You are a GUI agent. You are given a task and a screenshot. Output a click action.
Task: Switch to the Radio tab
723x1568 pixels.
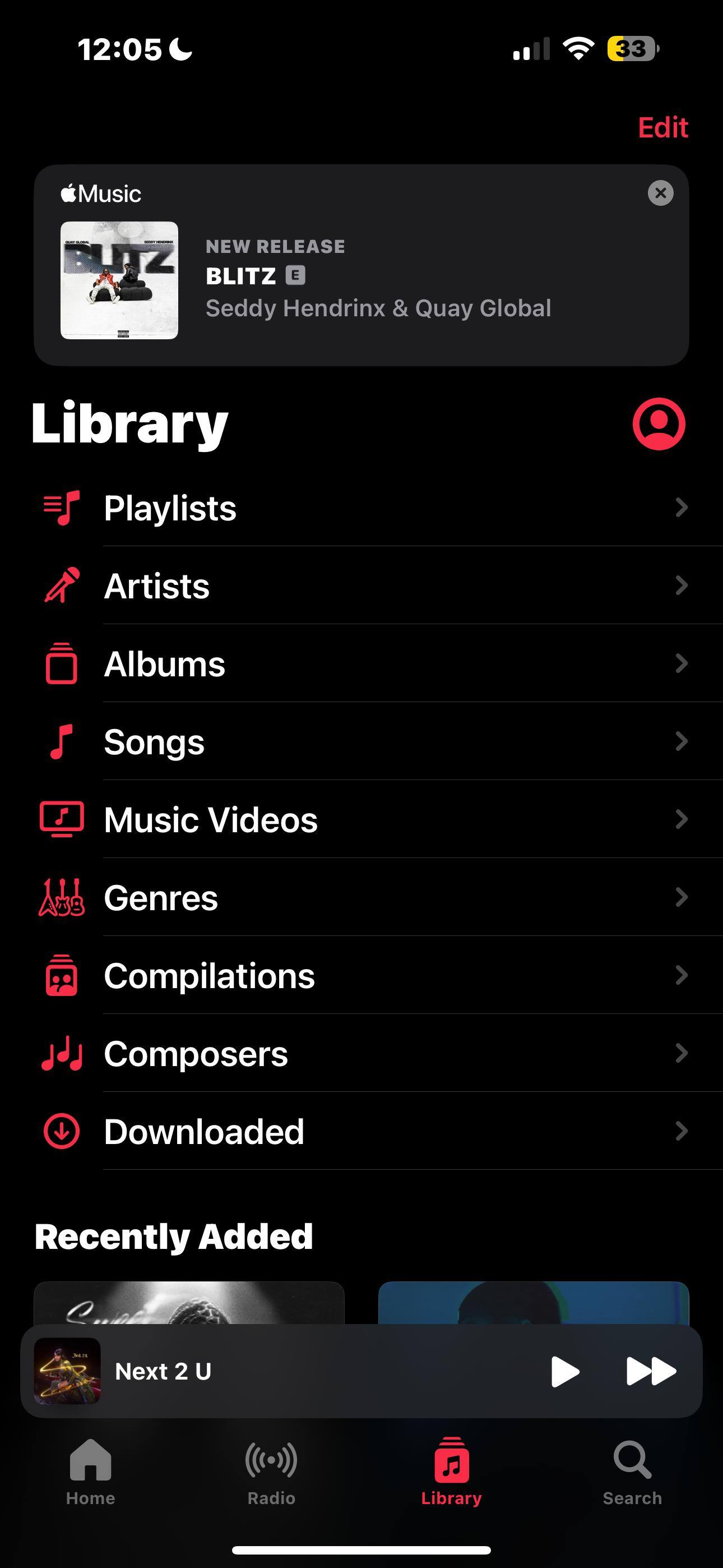[271, 1470]
